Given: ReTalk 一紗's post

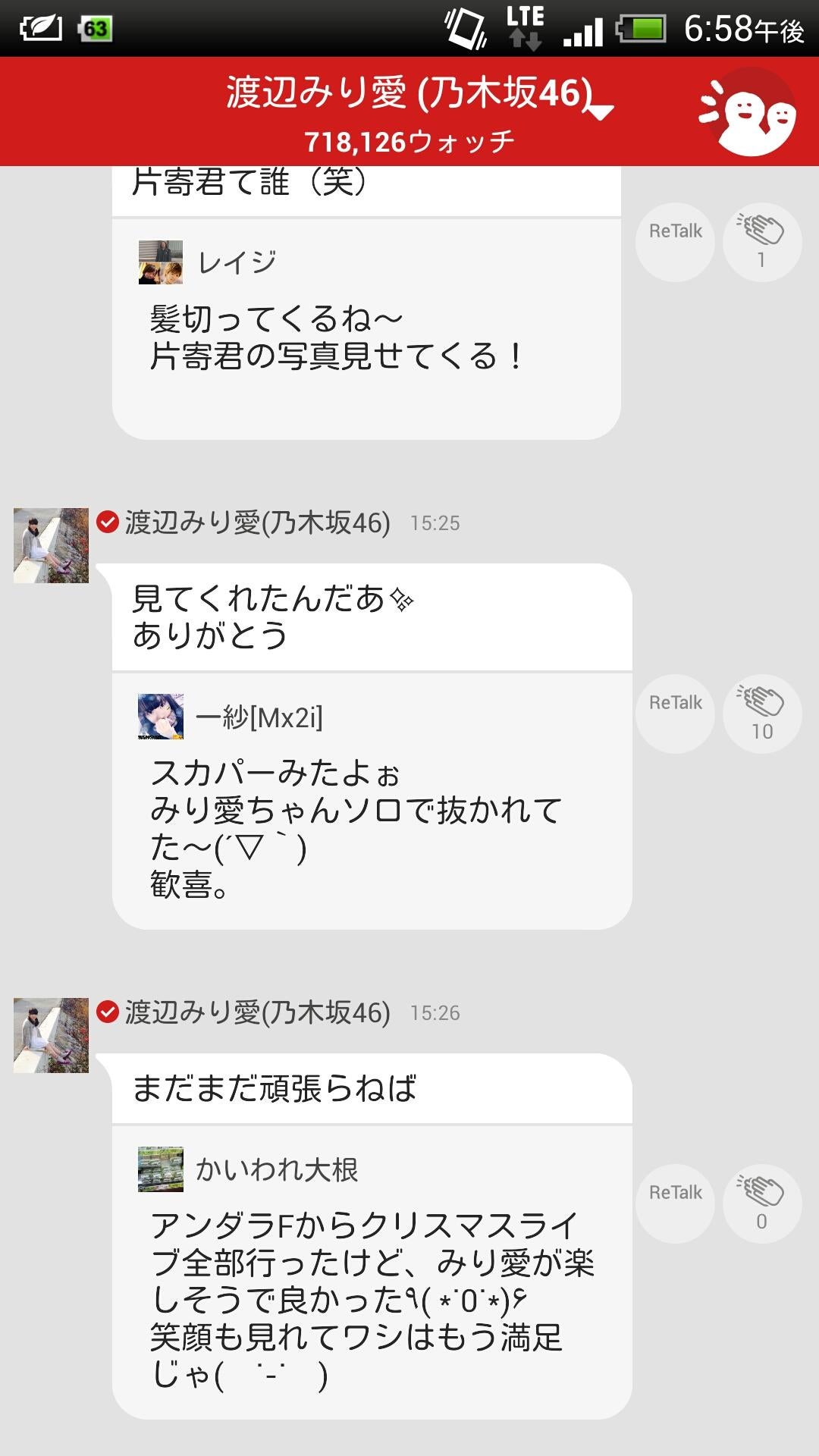Looking at the screenshot, I should (673, 713).
